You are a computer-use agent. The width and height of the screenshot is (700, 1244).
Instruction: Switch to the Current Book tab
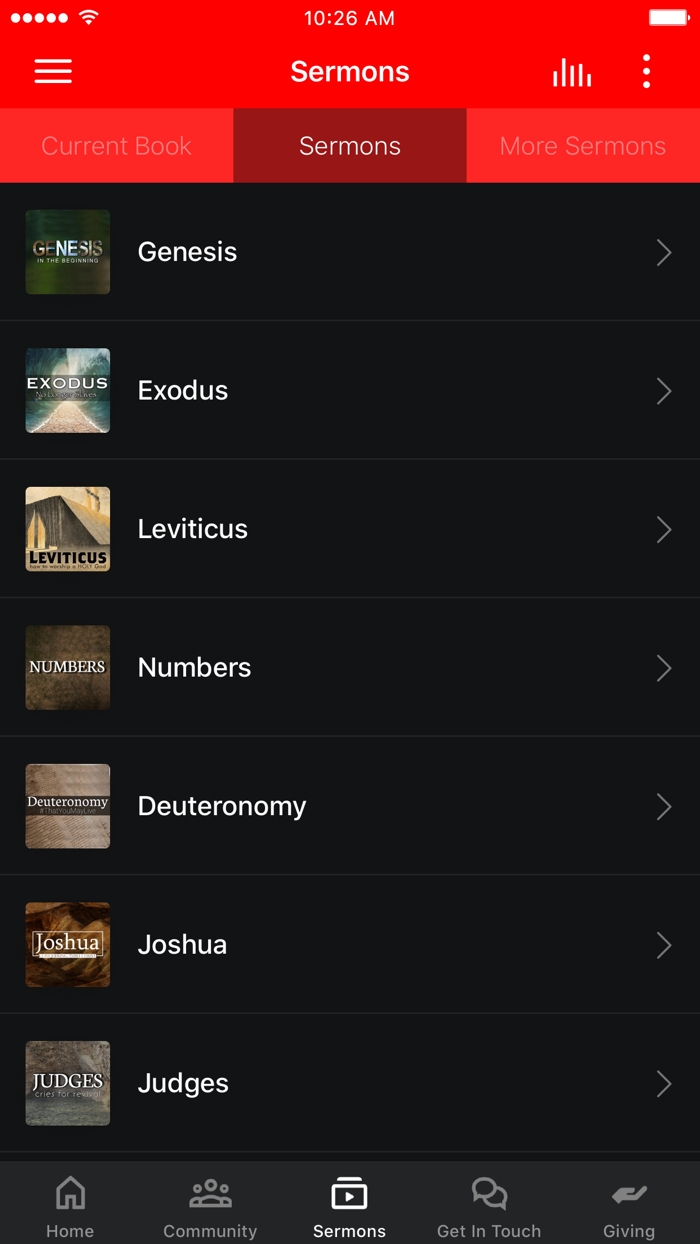tap(116, 146)
